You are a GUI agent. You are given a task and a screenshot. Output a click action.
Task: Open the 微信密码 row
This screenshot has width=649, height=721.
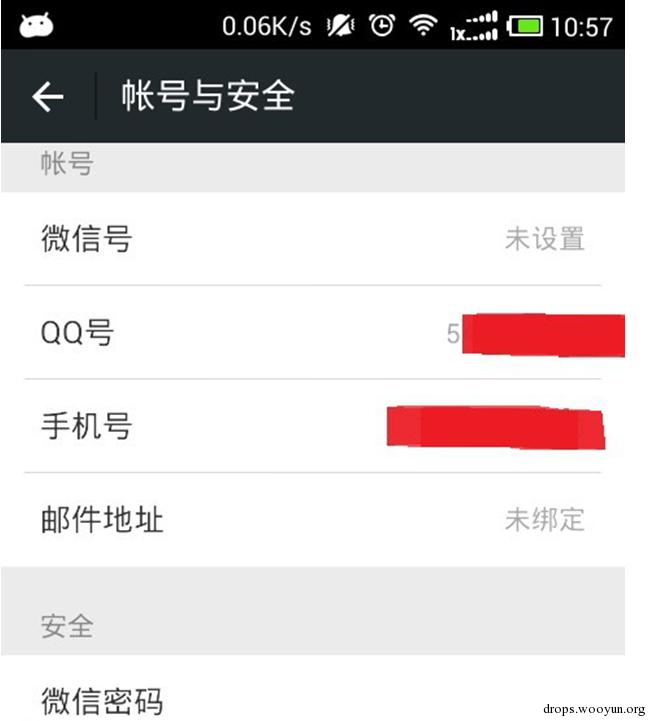point(312,700)
